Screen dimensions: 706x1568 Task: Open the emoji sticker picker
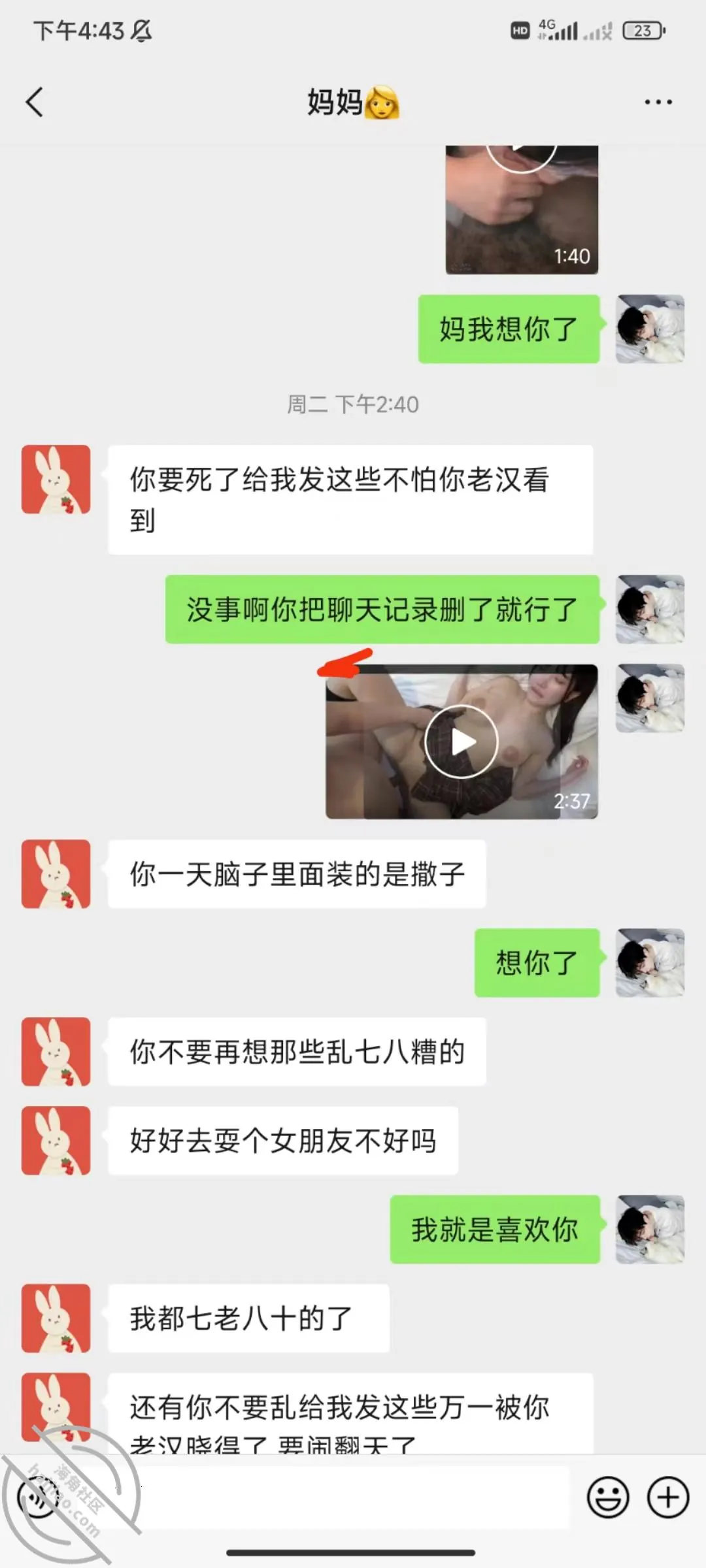click(608, 1497)
